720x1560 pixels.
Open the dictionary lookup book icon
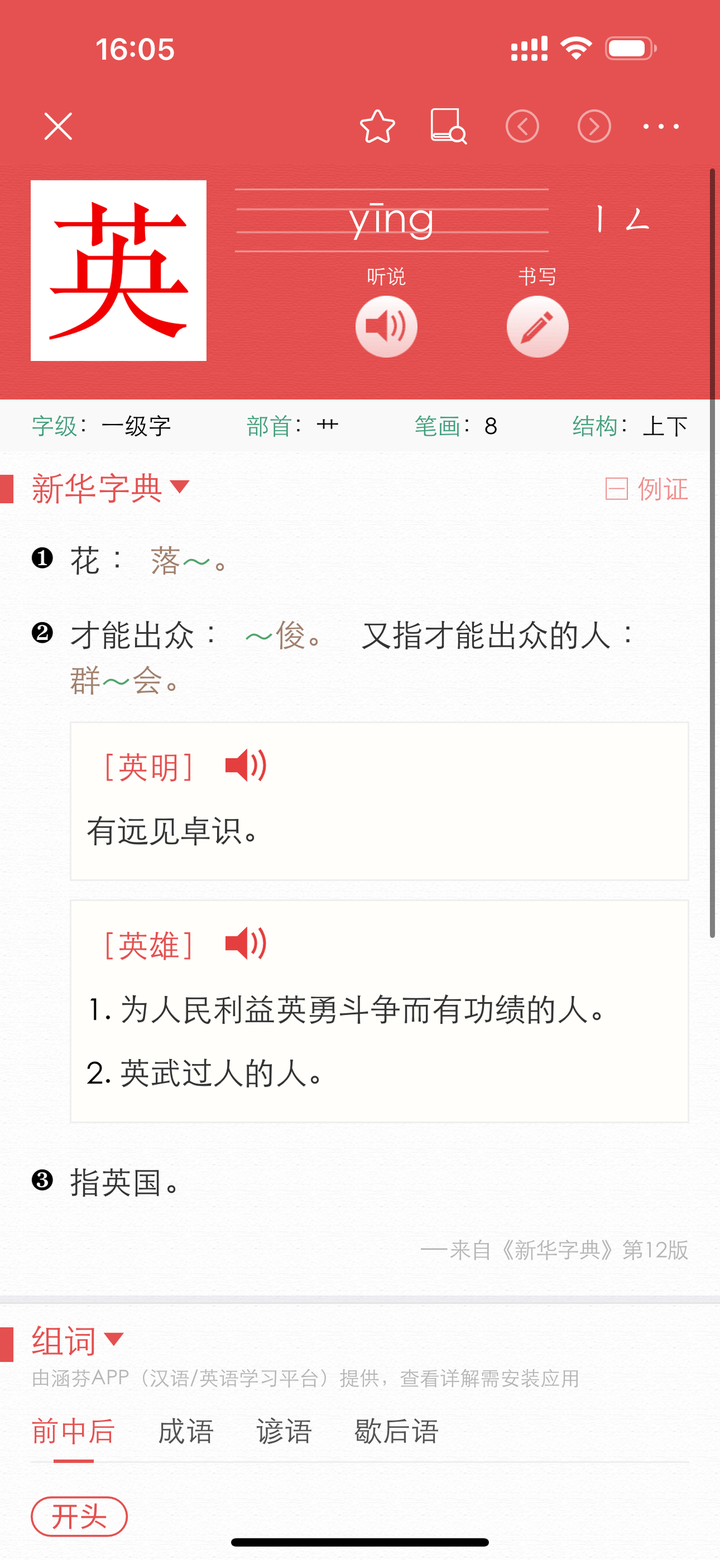coord(449,127)
